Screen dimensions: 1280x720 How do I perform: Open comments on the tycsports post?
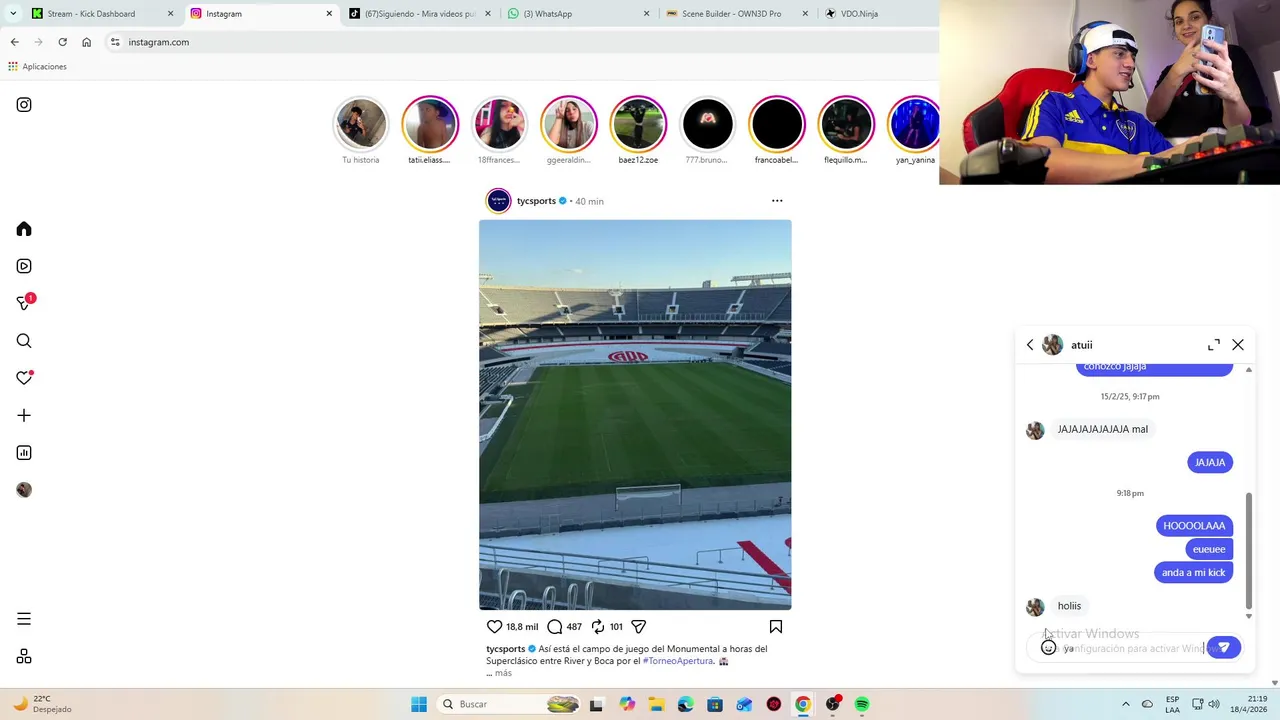555,627
